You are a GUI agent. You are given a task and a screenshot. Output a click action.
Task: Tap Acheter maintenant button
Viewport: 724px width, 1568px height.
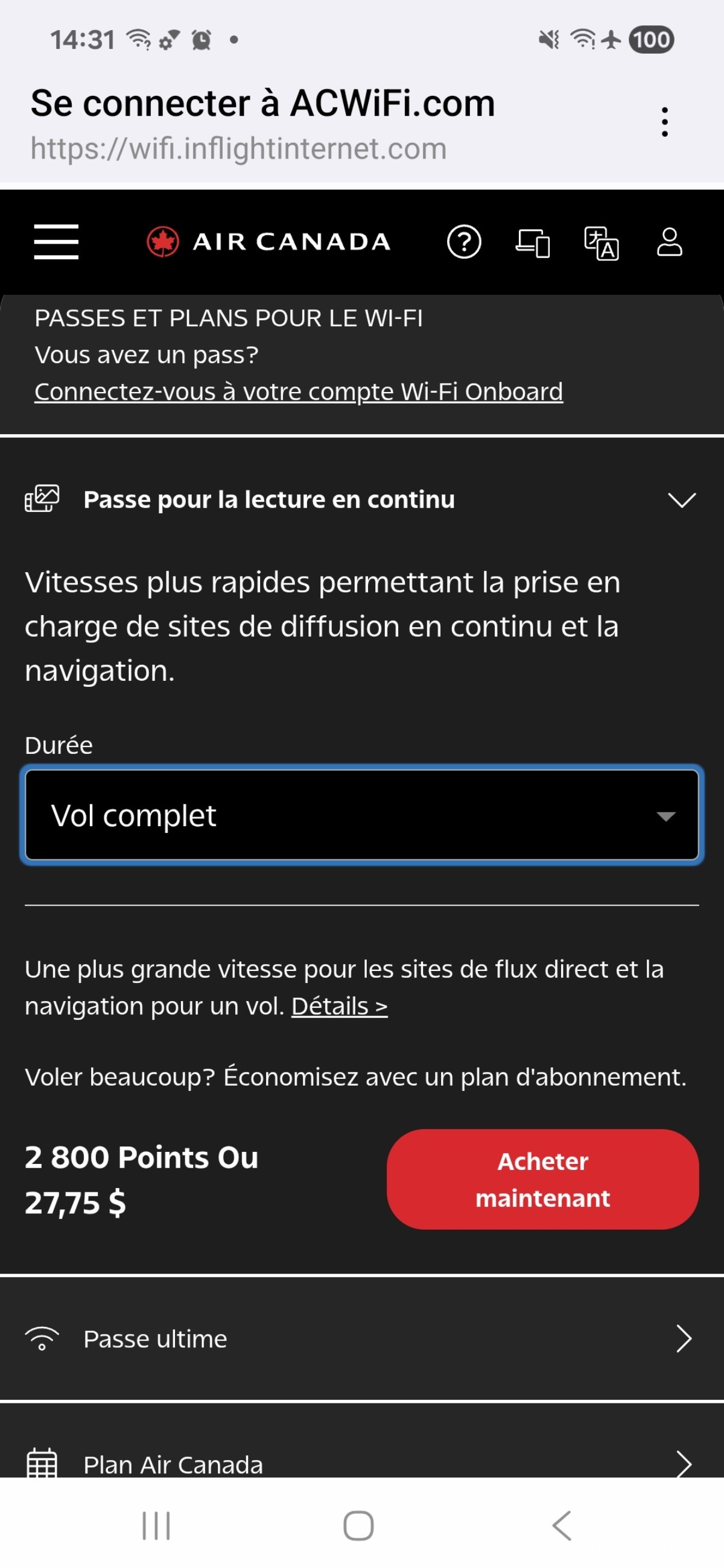click(542, 1179)
